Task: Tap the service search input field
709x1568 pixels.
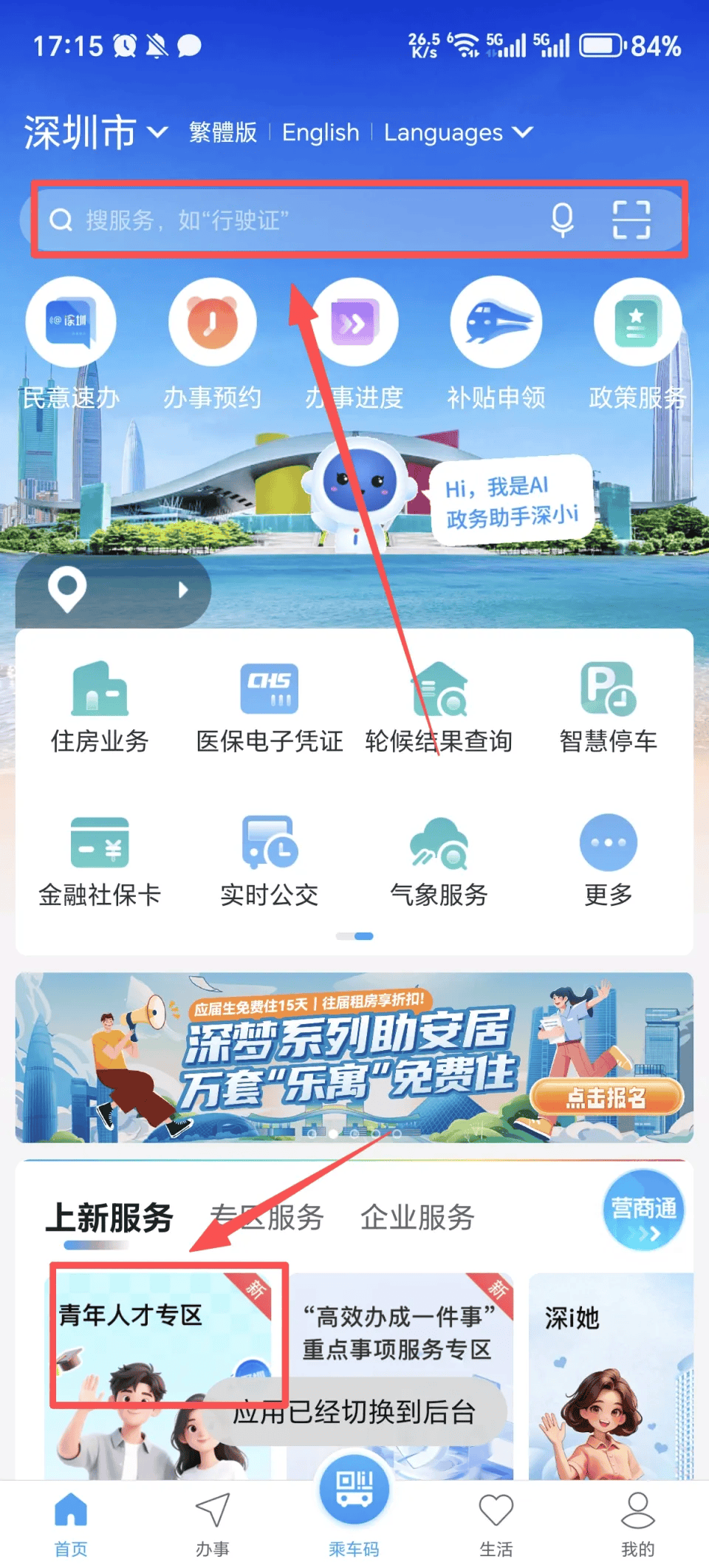Action: [295, 220]
